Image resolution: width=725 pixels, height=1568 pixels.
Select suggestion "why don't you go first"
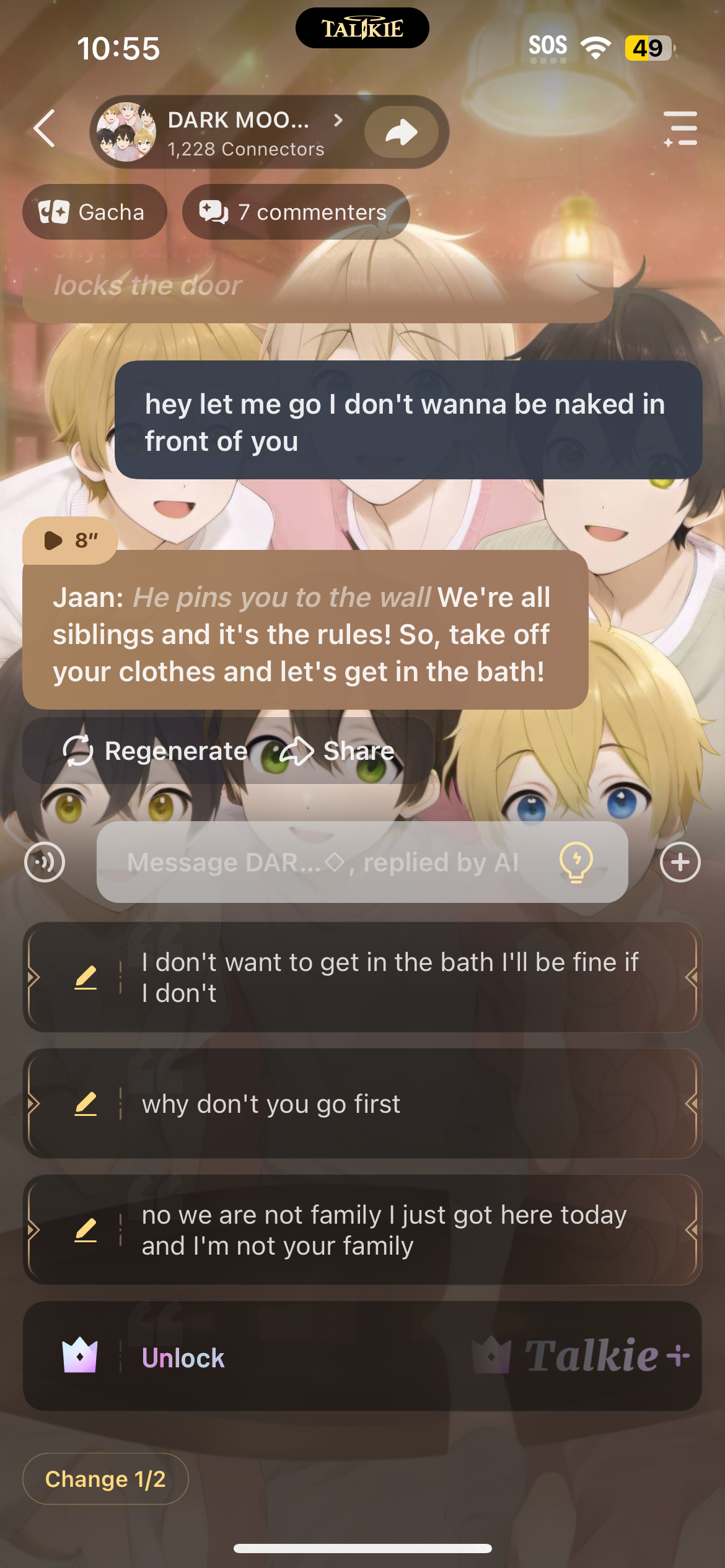pyautogui.click(x=362, y=1104)
